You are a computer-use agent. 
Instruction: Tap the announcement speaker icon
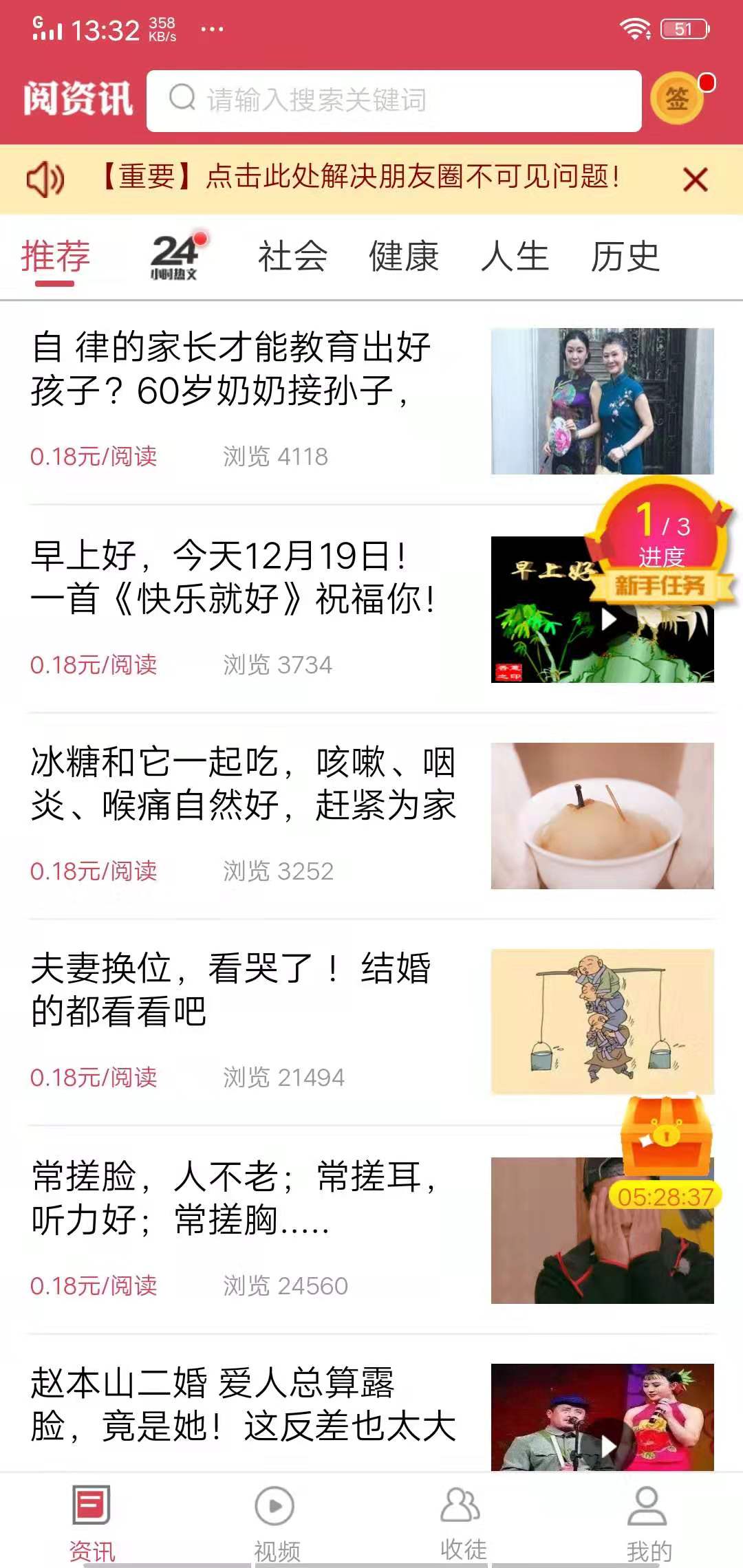(x=45, y=180)
